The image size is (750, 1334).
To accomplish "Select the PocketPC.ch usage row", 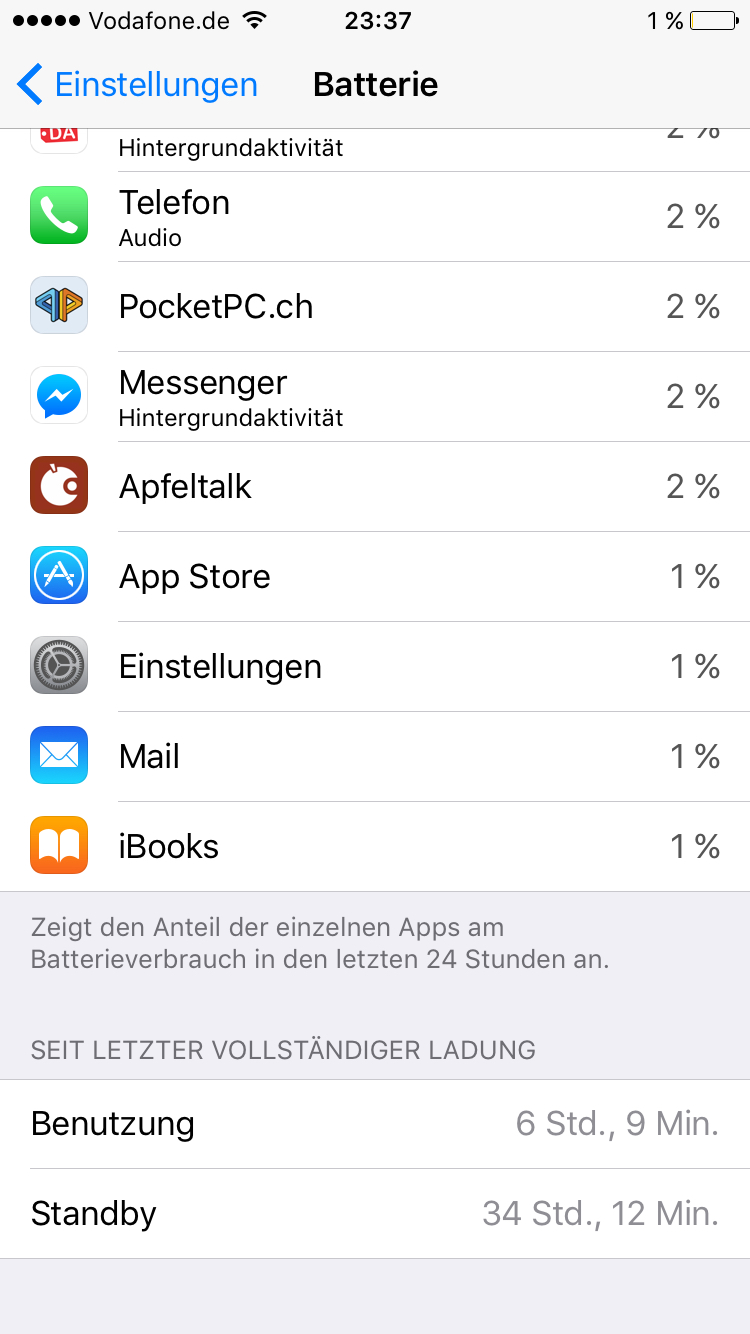I will 375,306.
